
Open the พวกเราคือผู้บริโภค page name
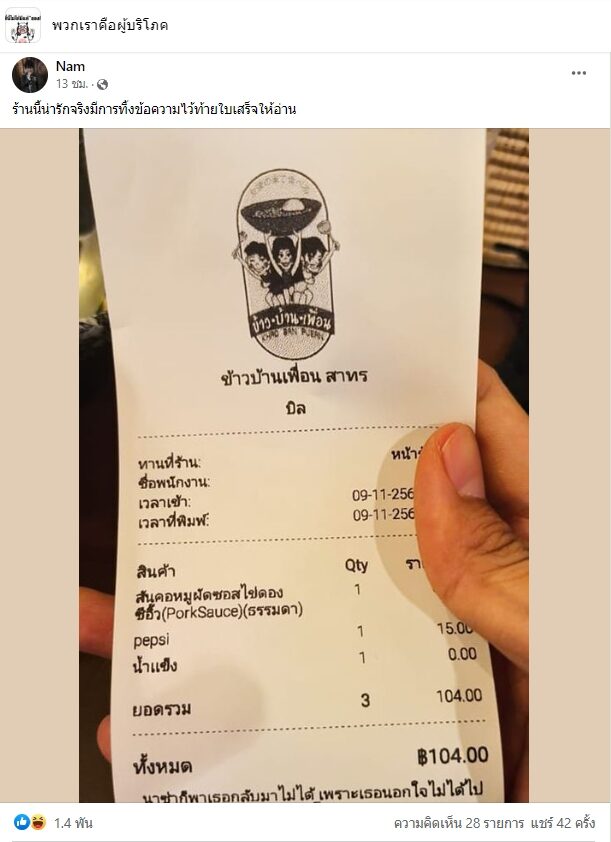point(110,25)
